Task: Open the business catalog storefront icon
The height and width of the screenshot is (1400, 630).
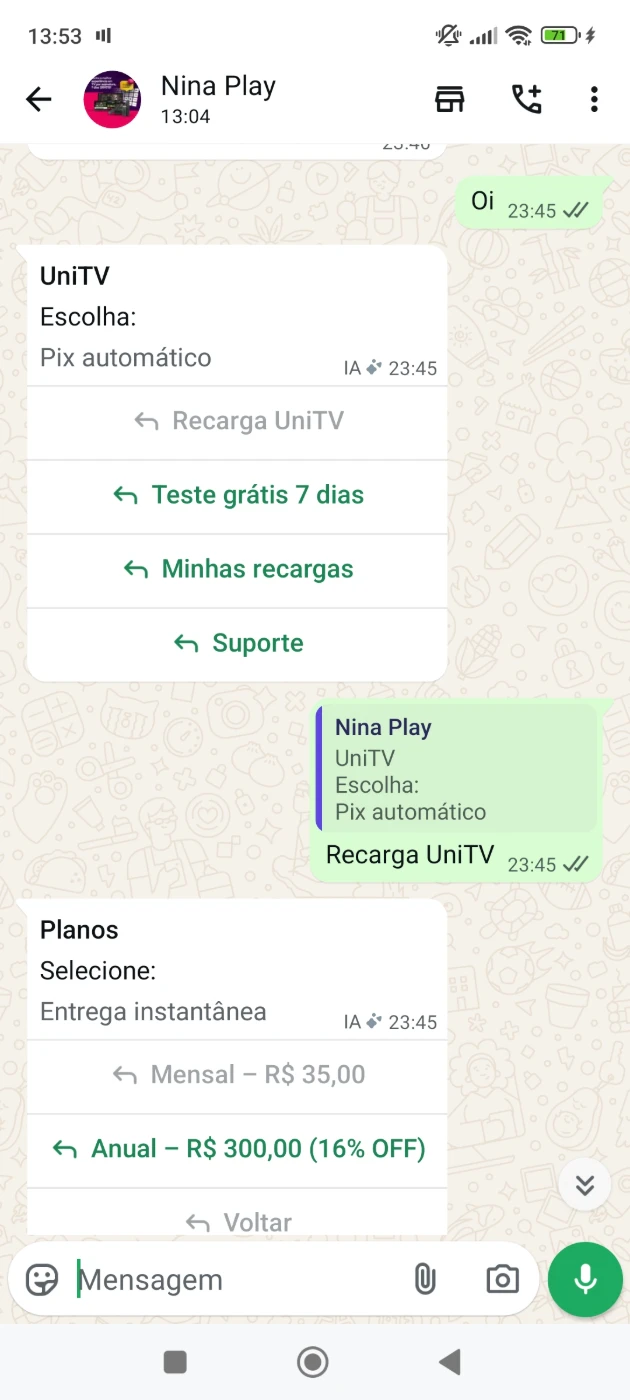Action: pos(450,99)
